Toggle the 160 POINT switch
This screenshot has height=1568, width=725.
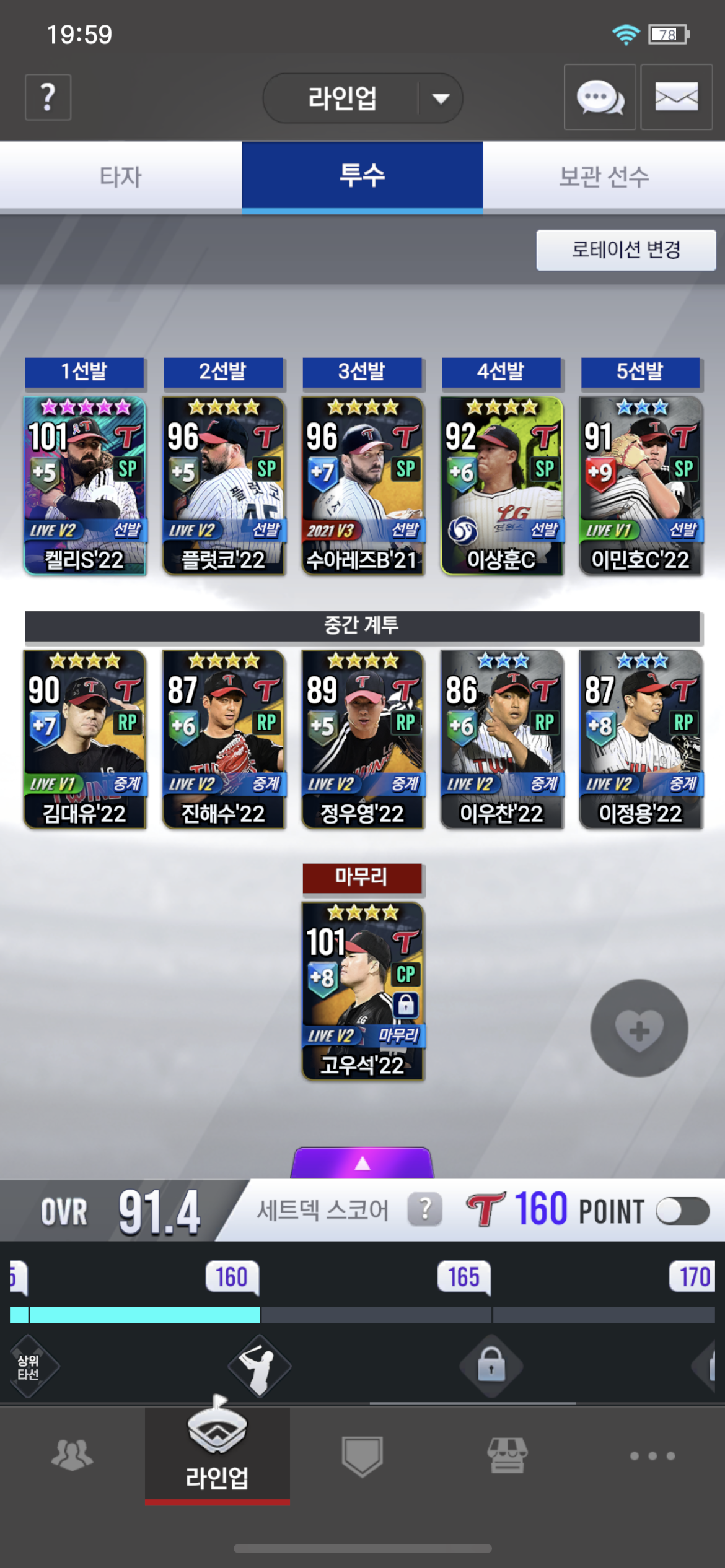point(682,1211)
